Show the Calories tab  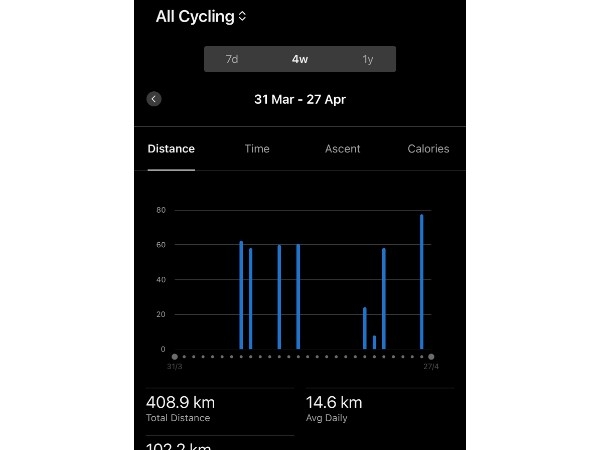click(428, 149)
